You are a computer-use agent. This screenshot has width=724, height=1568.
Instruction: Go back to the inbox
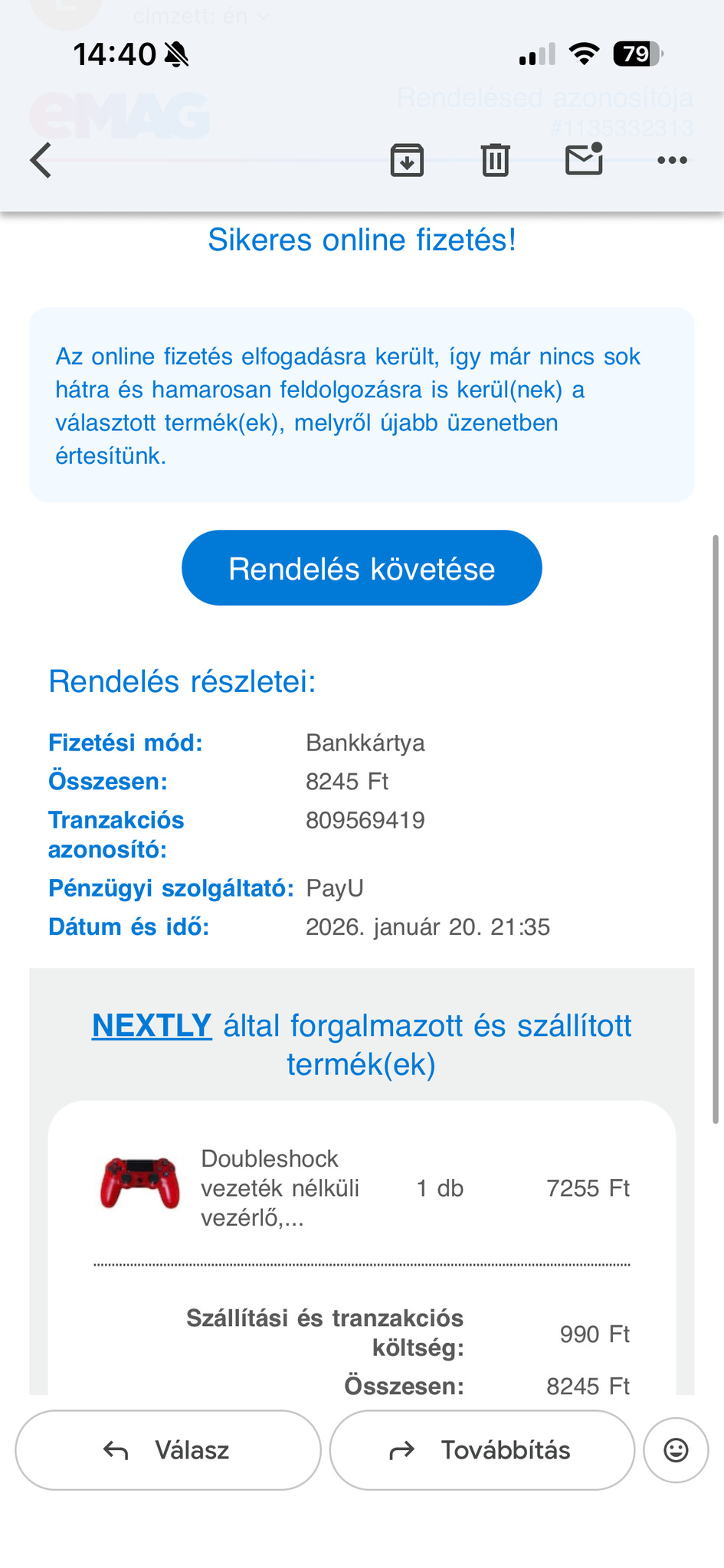(x=41, y=160)
